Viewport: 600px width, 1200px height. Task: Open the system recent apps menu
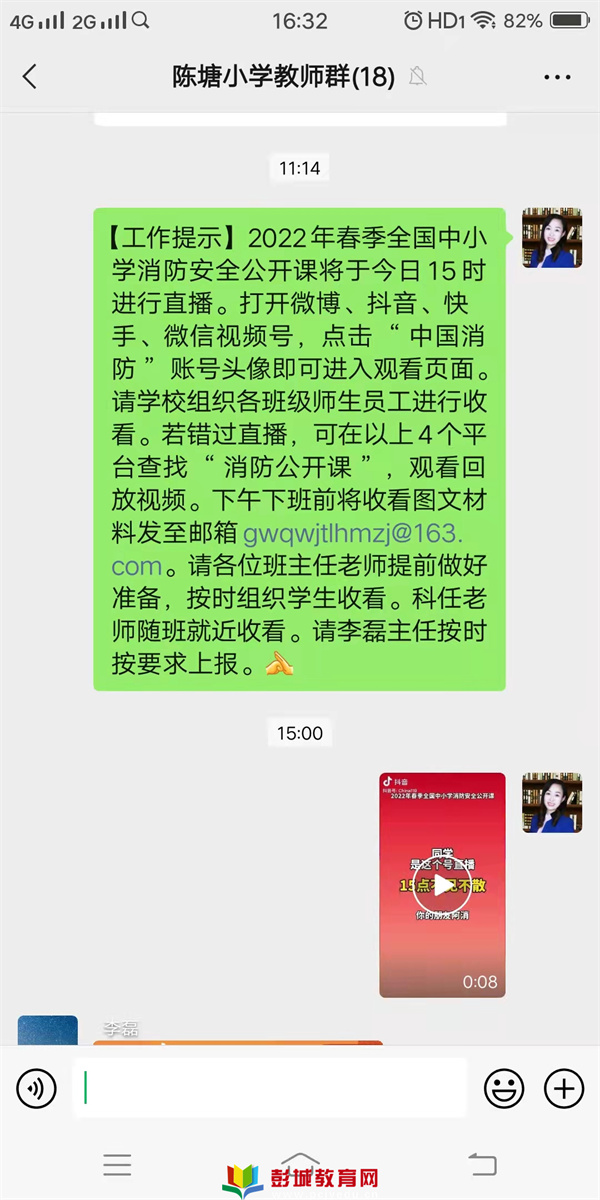point(117,1164)
